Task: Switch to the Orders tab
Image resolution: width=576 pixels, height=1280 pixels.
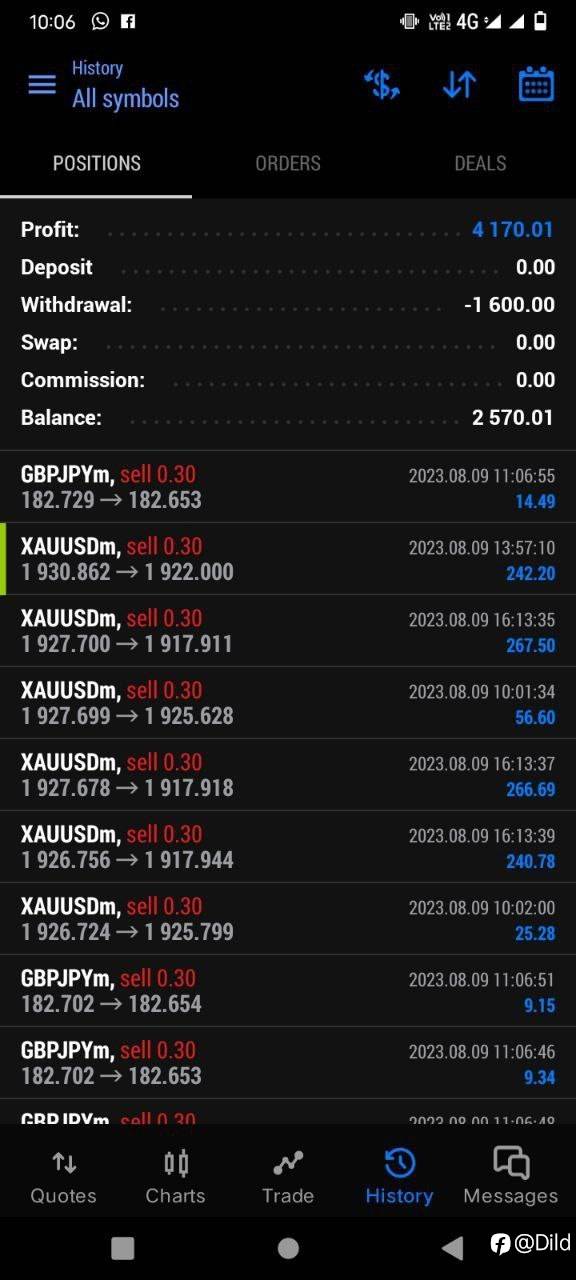Action: pyautogui.click(x=288, y=163)
